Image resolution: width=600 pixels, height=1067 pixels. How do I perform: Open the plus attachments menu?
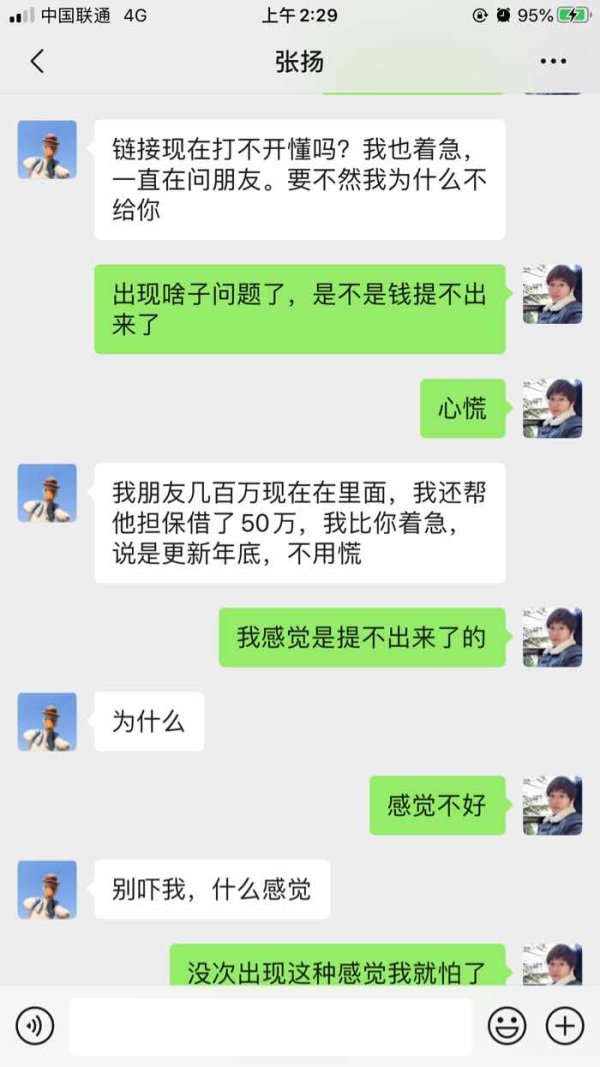(x=565, y=1025)
